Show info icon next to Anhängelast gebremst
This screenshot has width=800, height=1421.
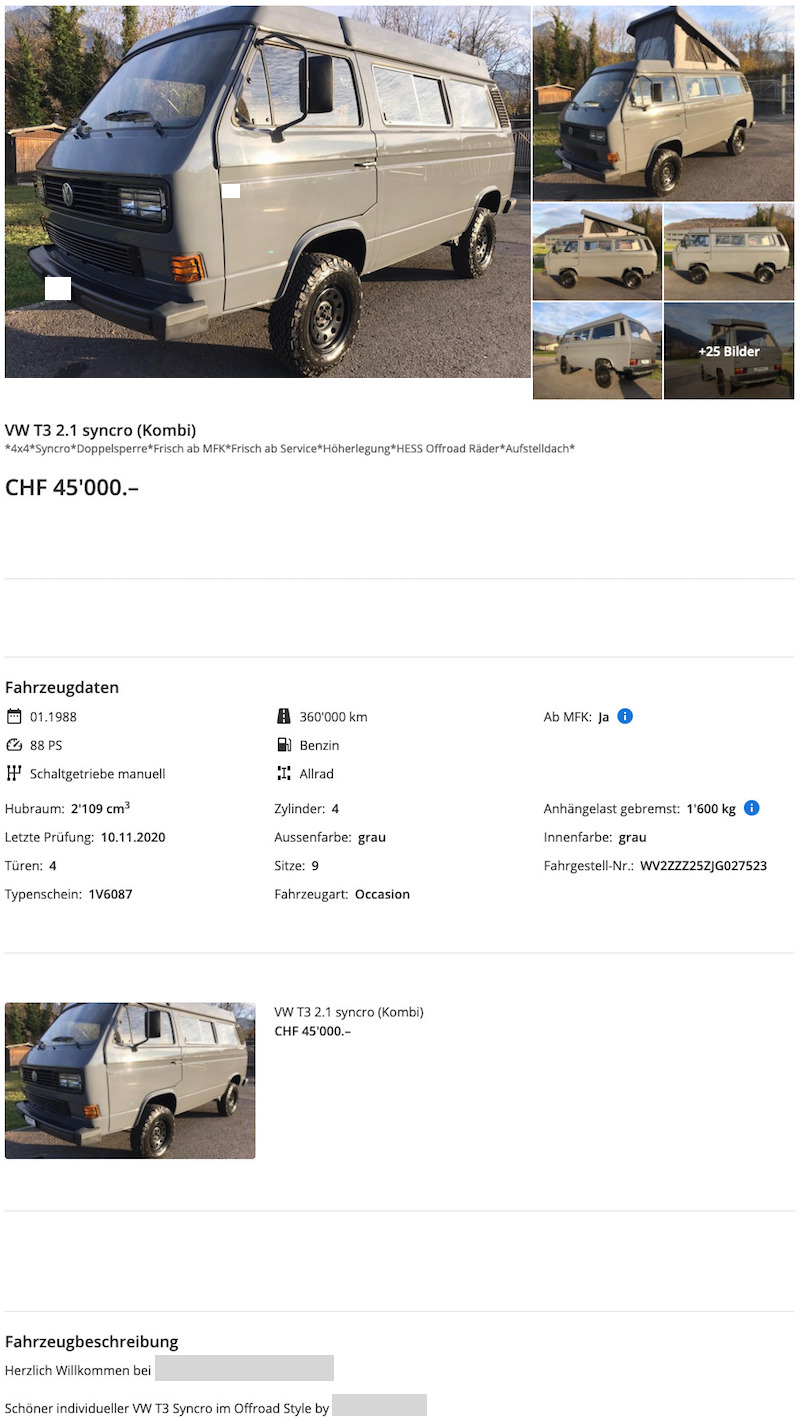click(x=752, y=808)
